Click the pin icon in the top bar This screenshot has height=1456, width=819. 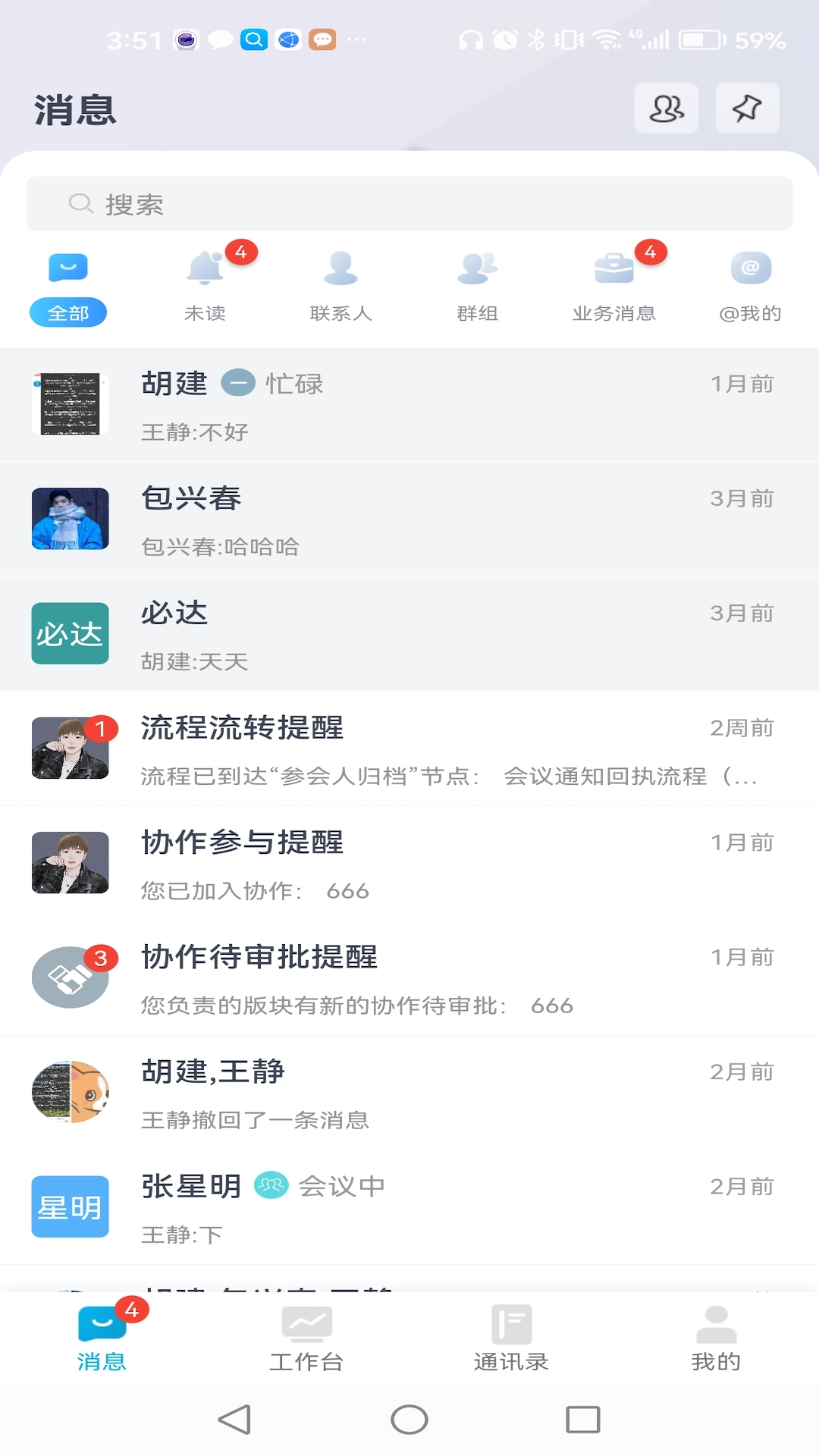746,108
